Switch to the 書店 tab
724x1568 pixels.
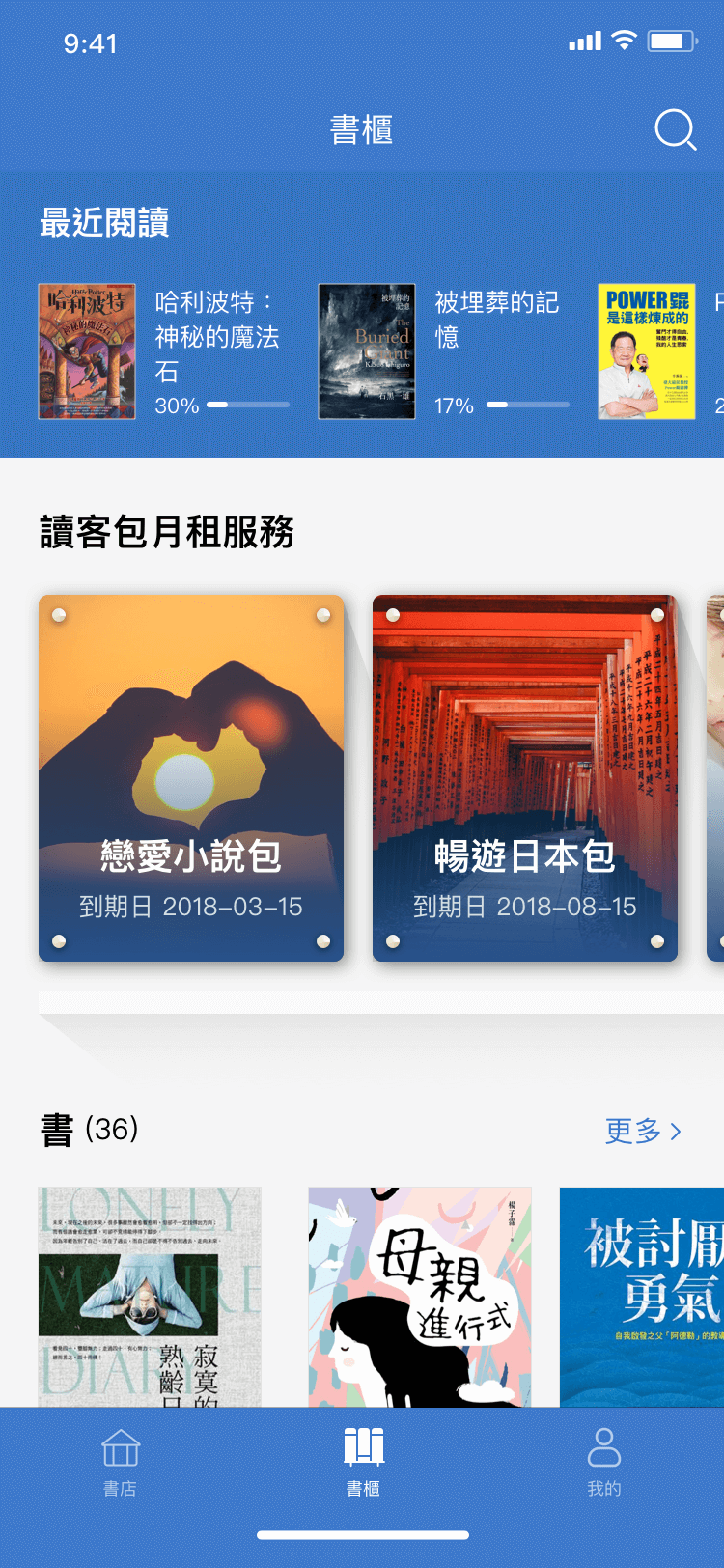pos(121,1462)
